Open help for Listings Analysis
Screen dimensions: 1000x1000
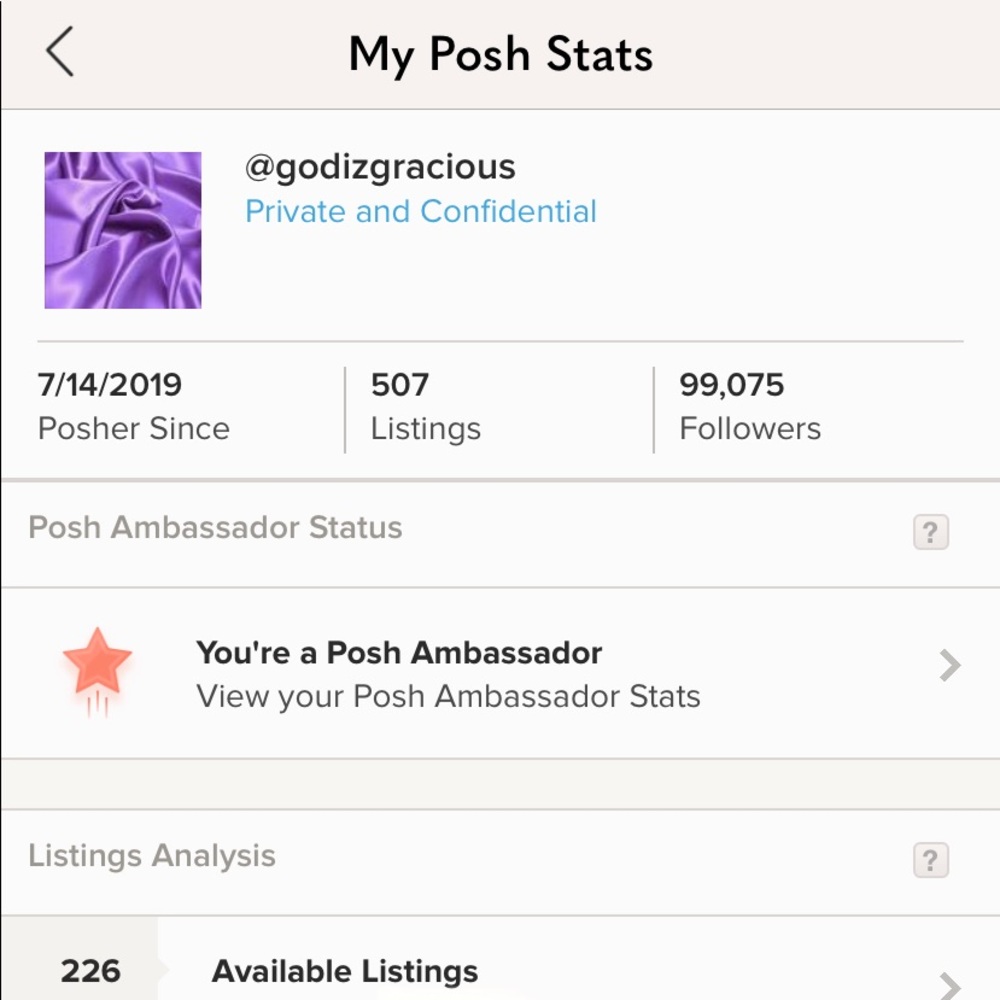(930, 860)
